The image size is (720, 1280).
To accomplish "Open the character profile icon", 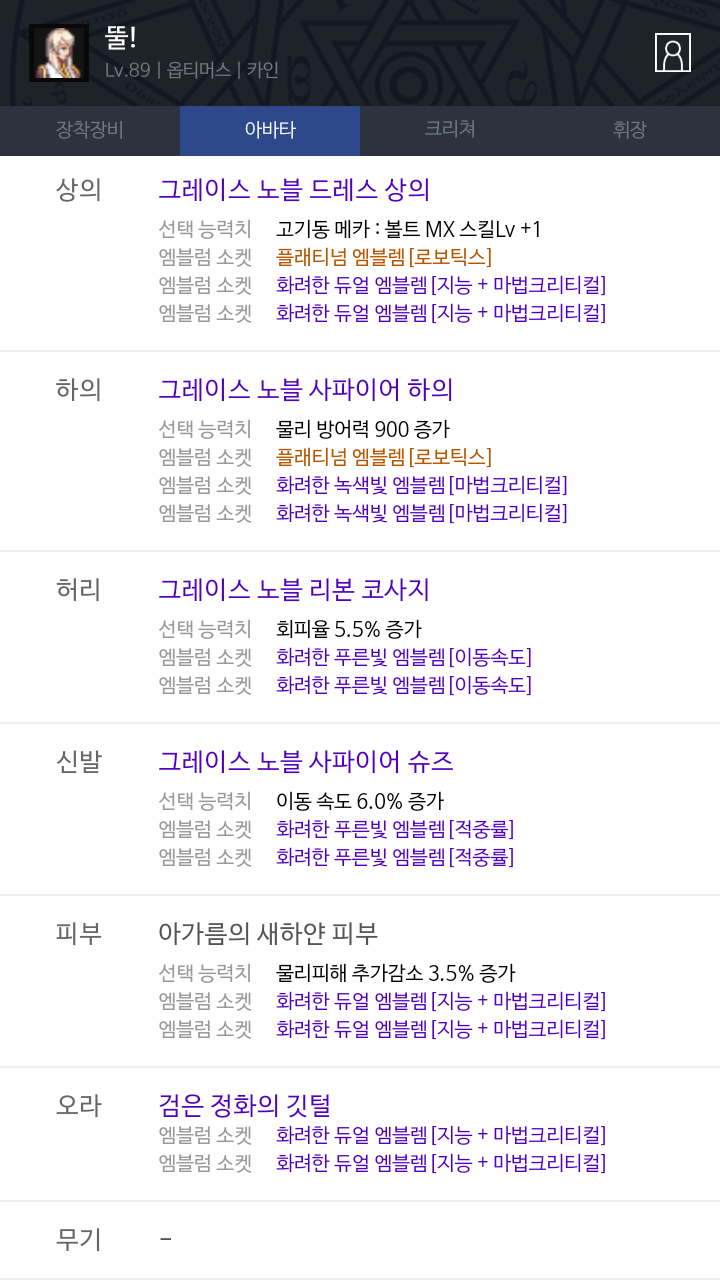I will 673,53.
